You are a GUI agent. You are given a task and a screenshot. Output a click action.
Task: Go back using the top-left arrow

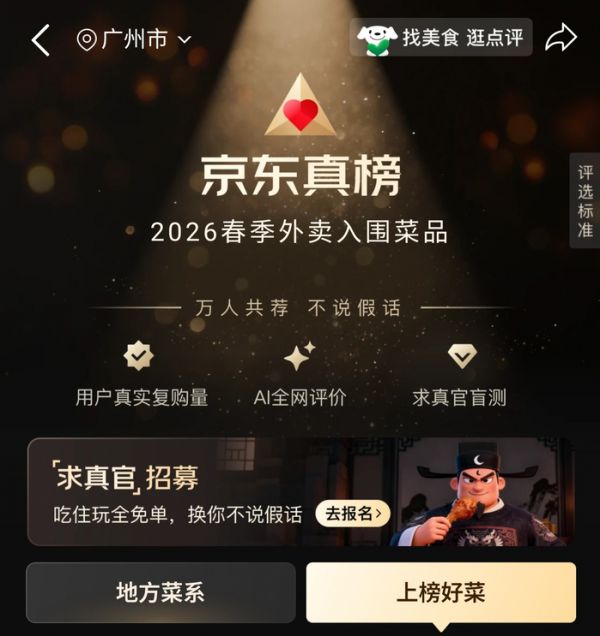coord(40,40)
